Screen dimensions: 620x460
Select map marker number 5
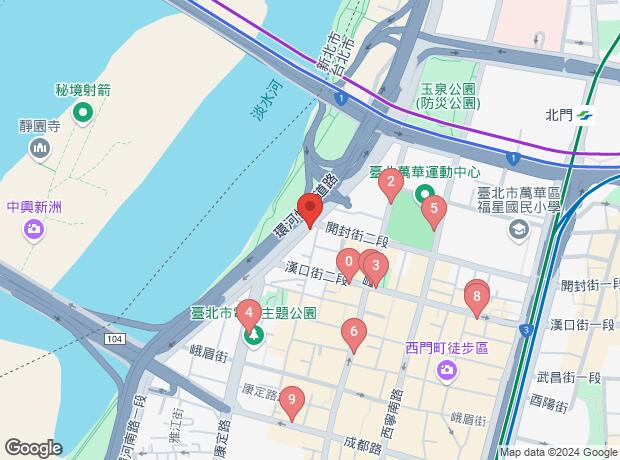point(432,210)
